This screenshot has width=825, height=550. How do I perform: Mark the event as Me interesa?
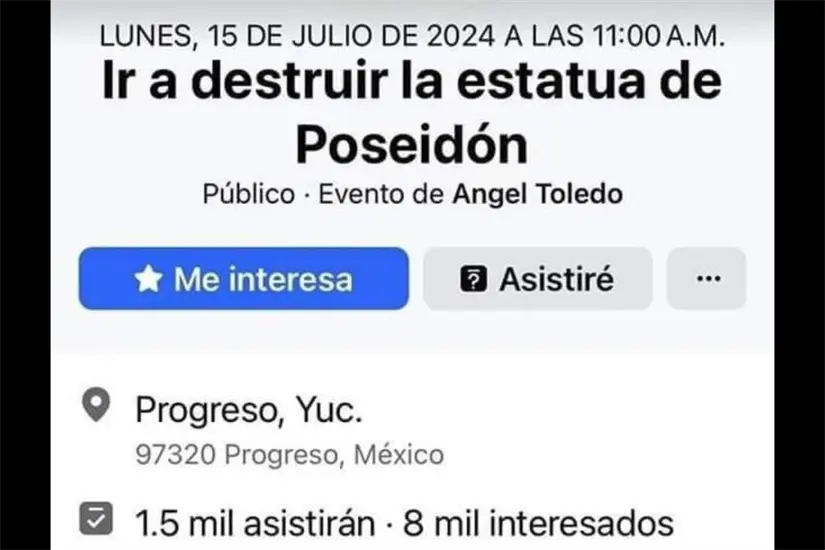point(243,279)
